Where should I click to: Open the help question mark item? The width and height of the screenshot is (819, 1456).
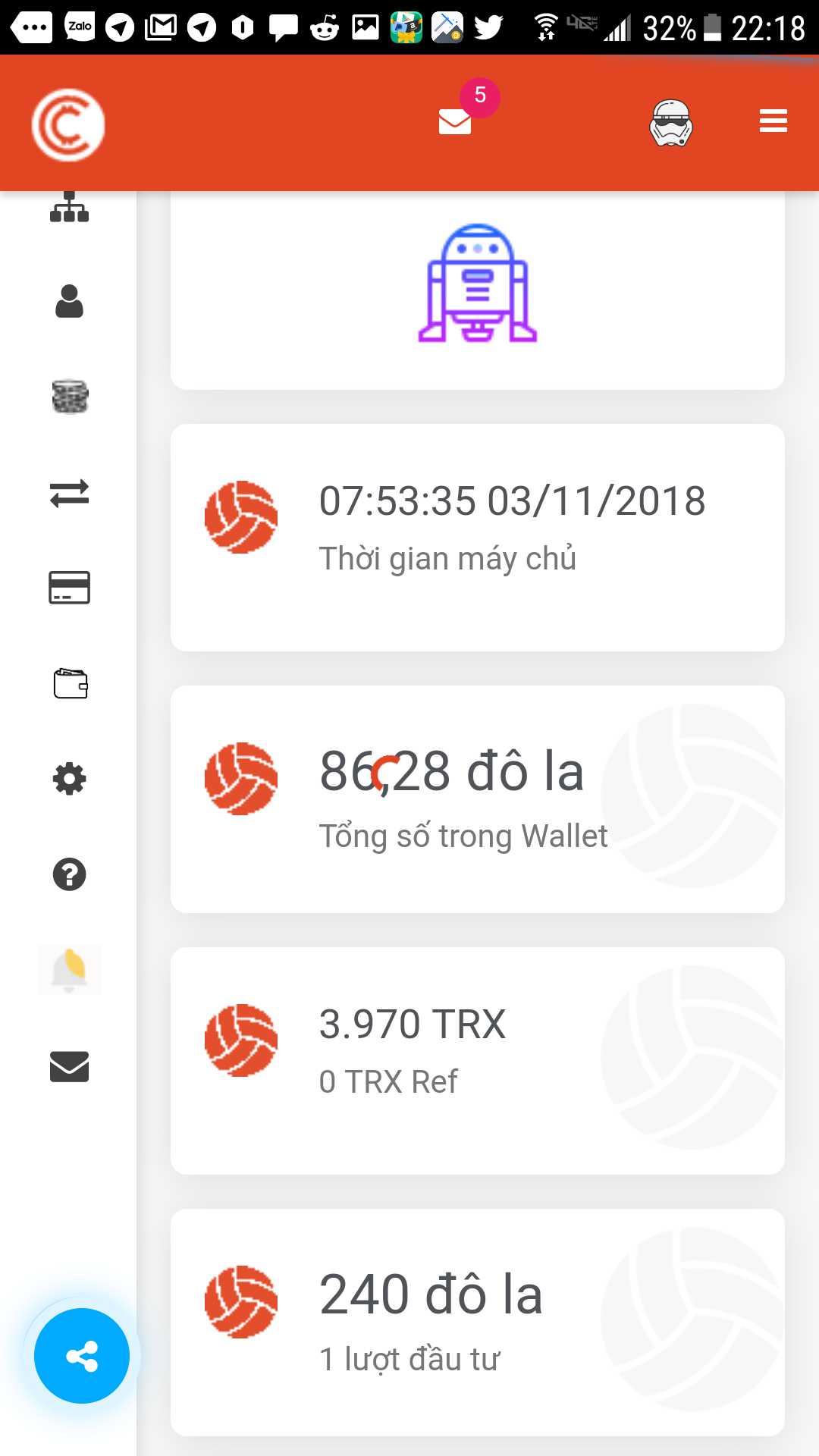click(69, 874)
